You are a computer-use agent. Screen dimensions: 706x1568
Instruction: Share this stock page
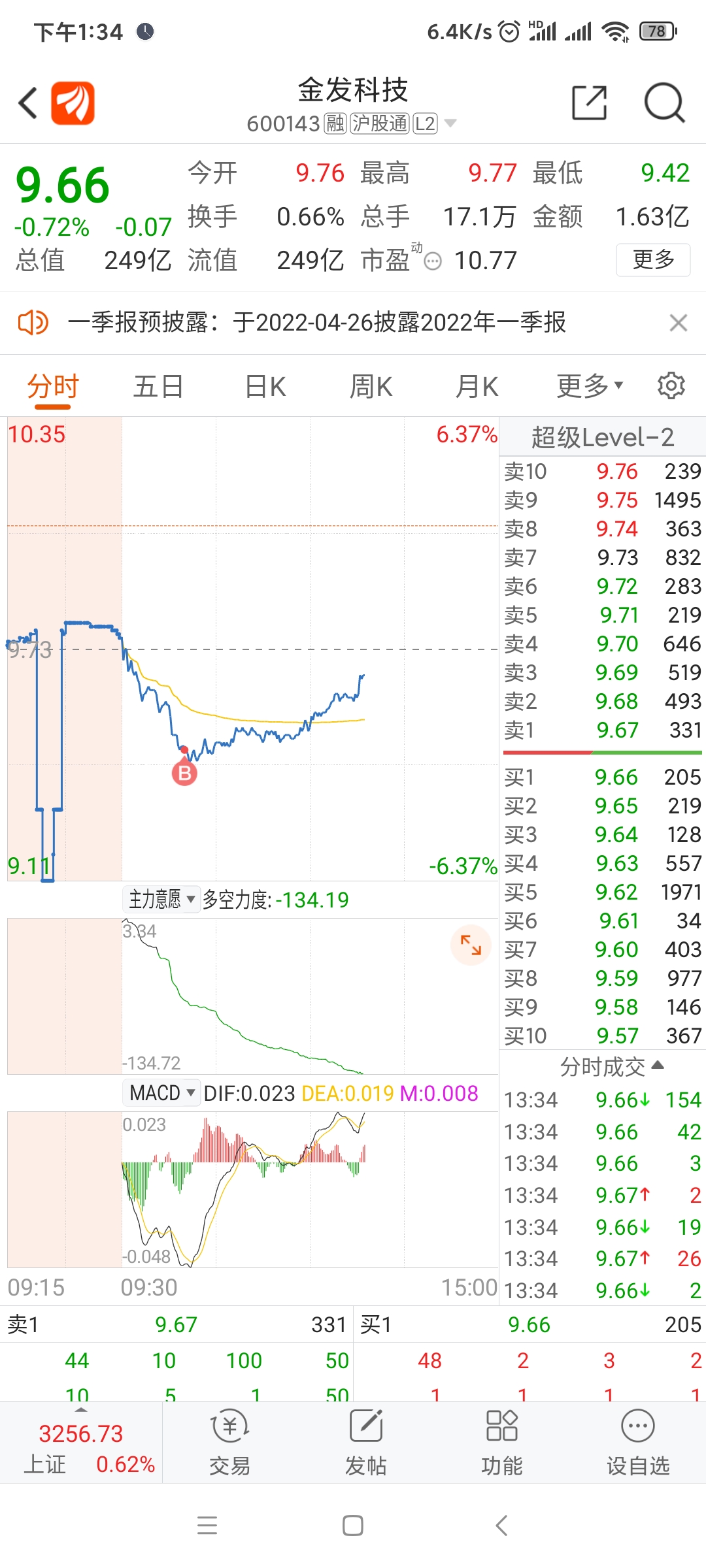[x=589, y=103]
